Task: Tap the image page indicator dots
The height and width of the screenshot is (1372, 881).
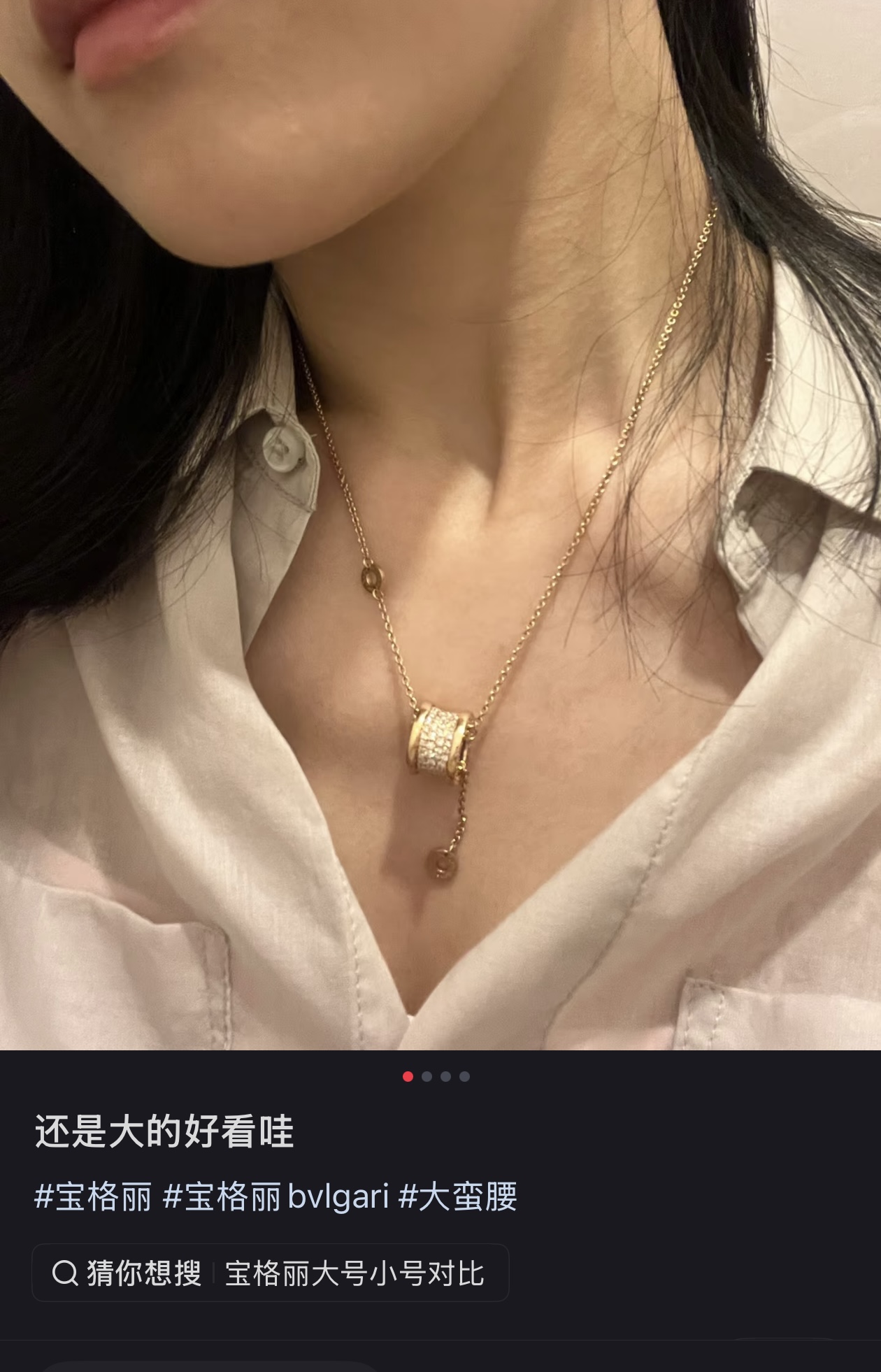Action: (x=436, y=1076)
